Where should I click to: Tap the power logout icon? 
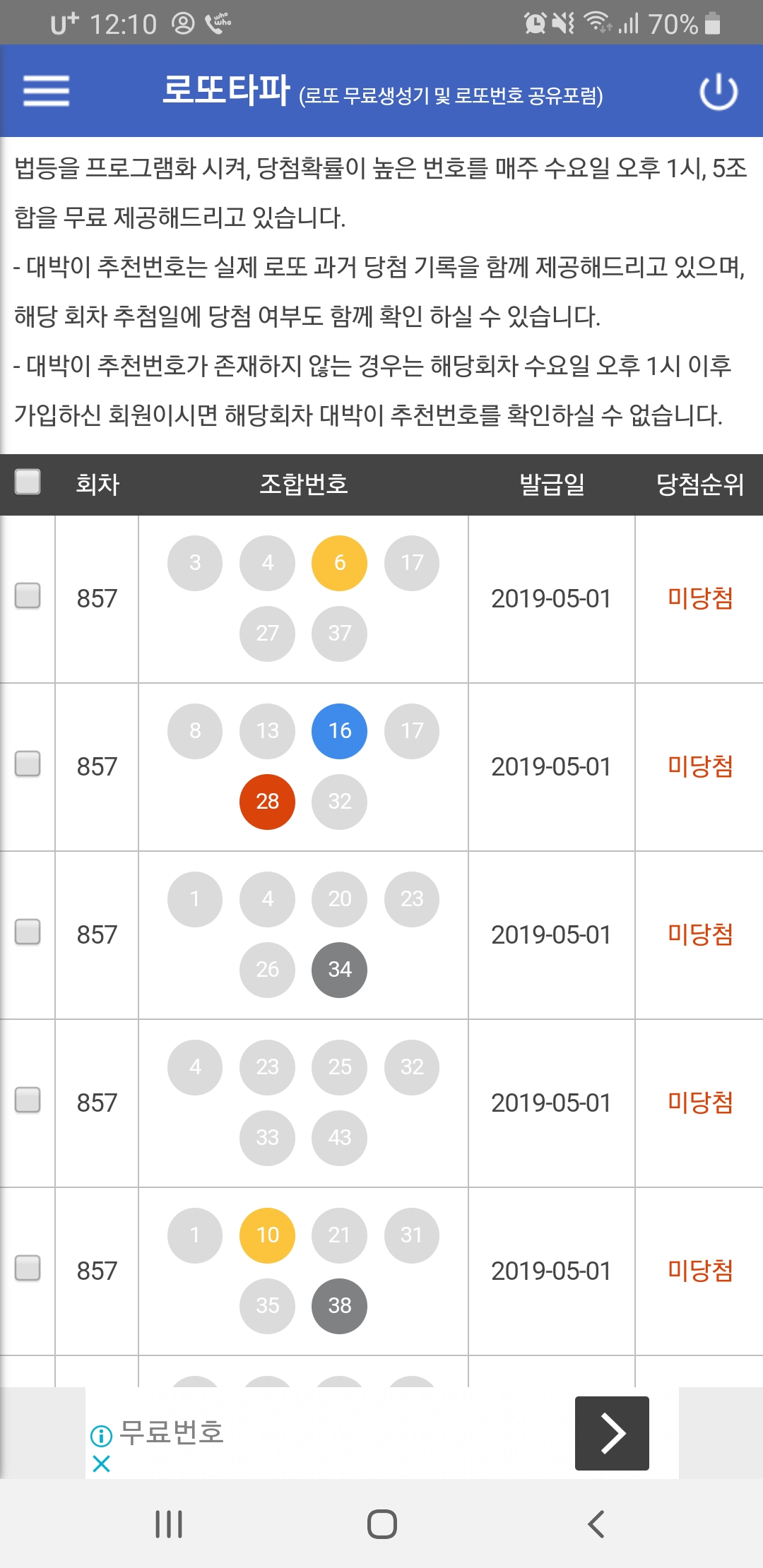click(x=718, y=91)
